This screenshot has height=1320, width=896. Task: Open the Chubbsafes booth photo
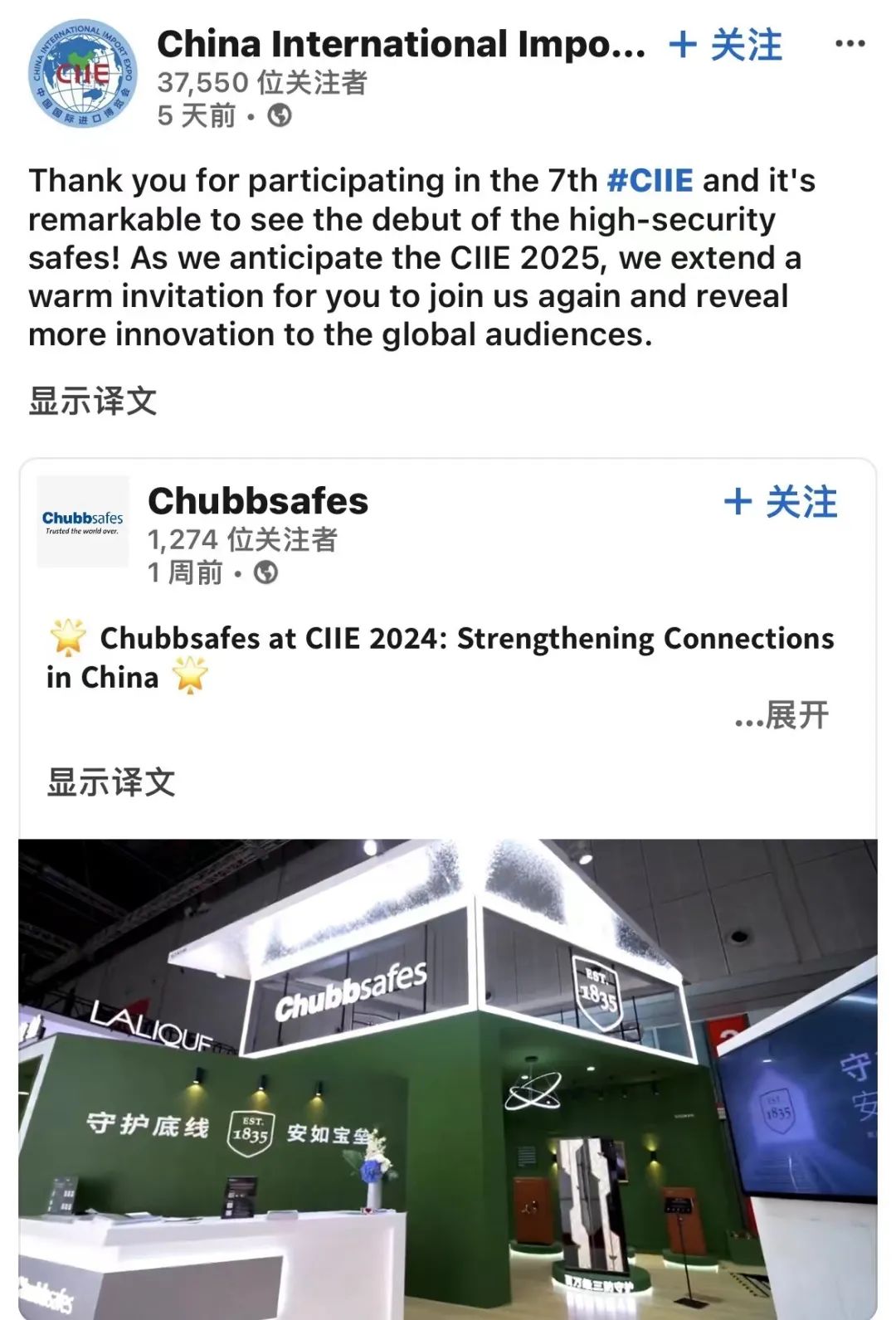448,1079
